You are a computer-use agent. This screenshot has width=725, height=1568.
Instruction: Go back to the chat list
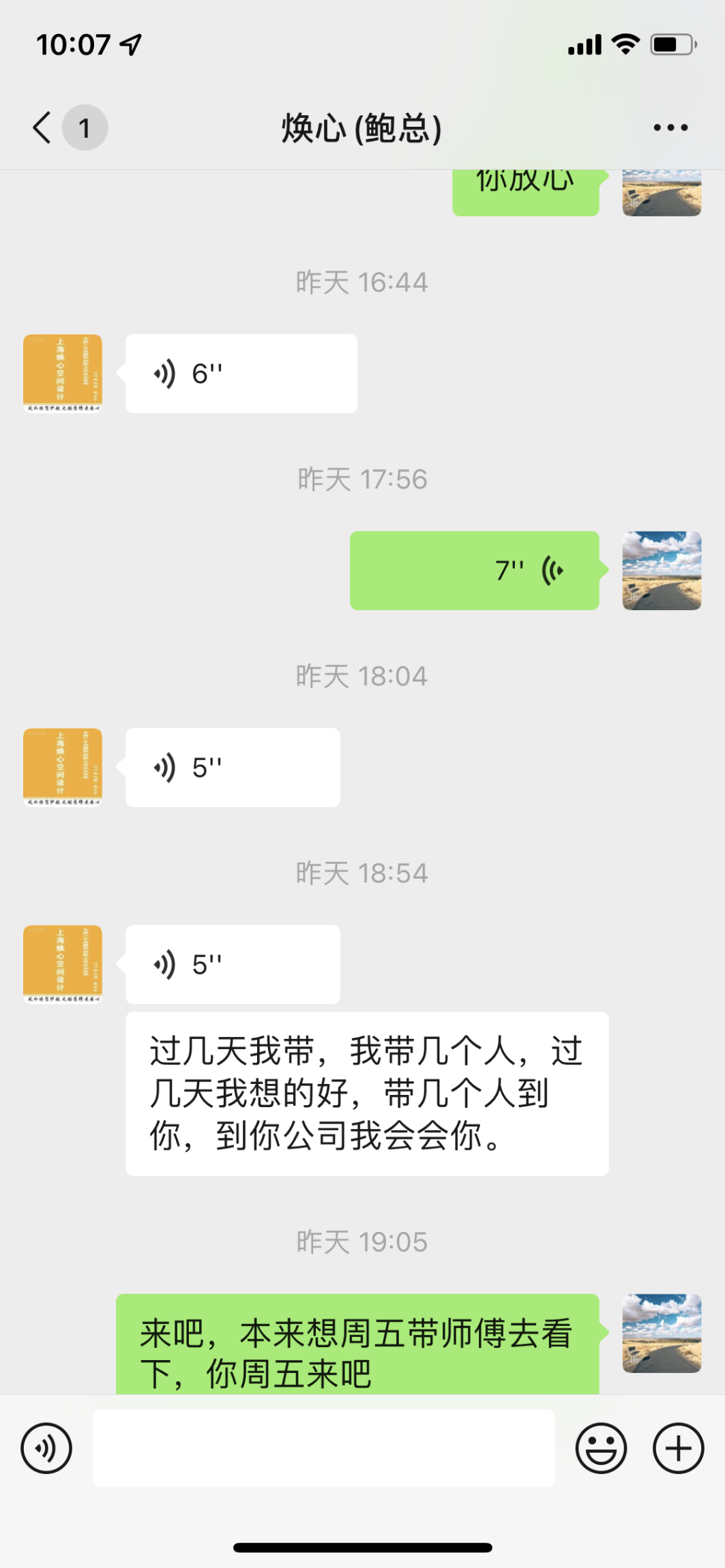pos(42,127)
